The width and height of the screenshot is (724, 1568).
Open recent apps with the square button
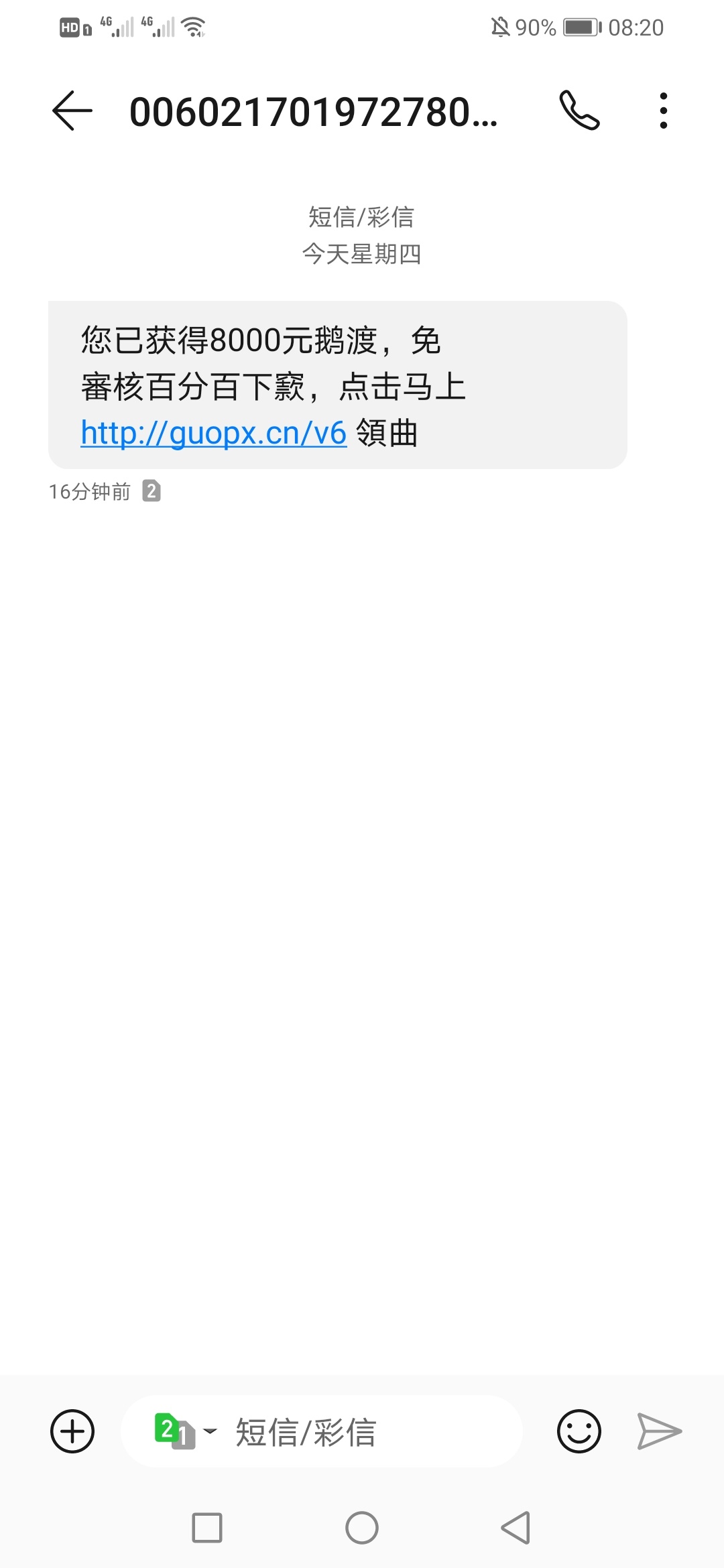click(x=207, y=1528)
